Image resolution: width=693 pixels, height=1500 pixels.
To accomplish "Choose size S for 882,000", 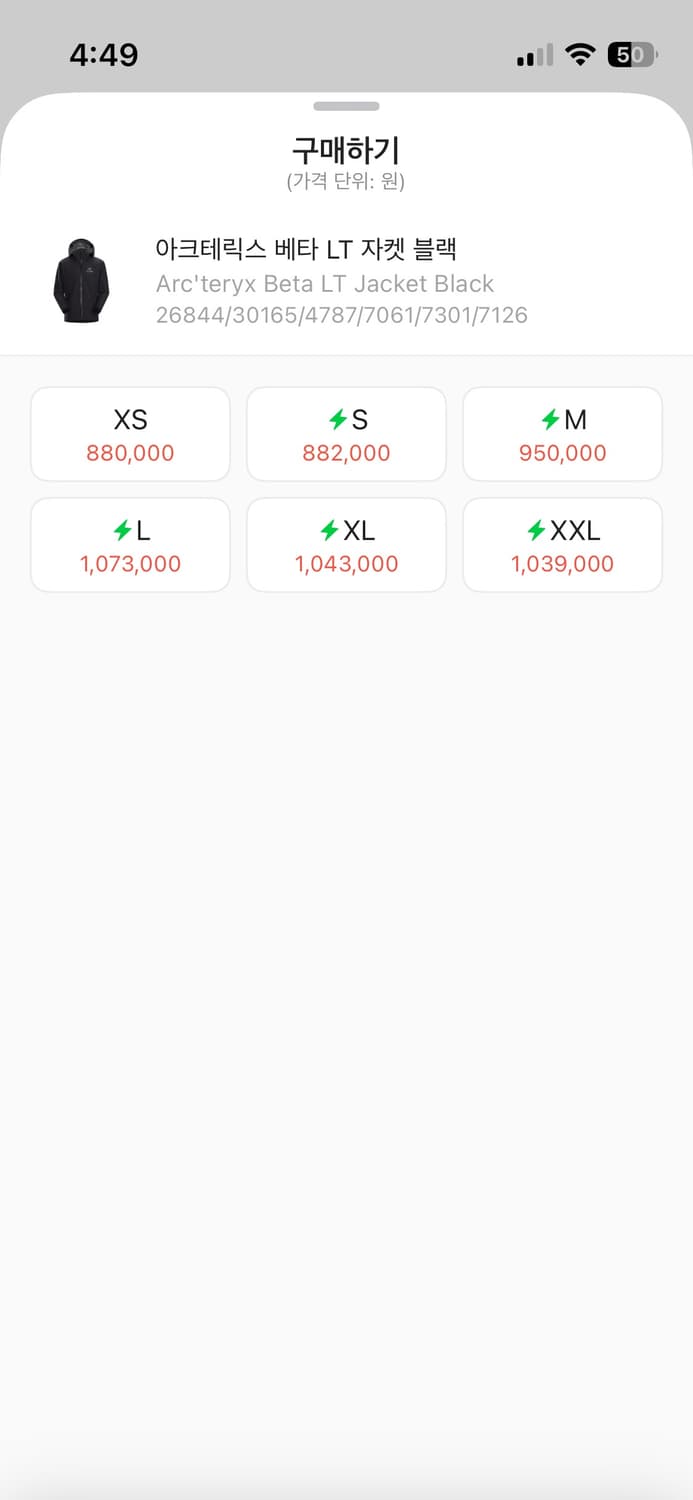I will tap(346, 435).
